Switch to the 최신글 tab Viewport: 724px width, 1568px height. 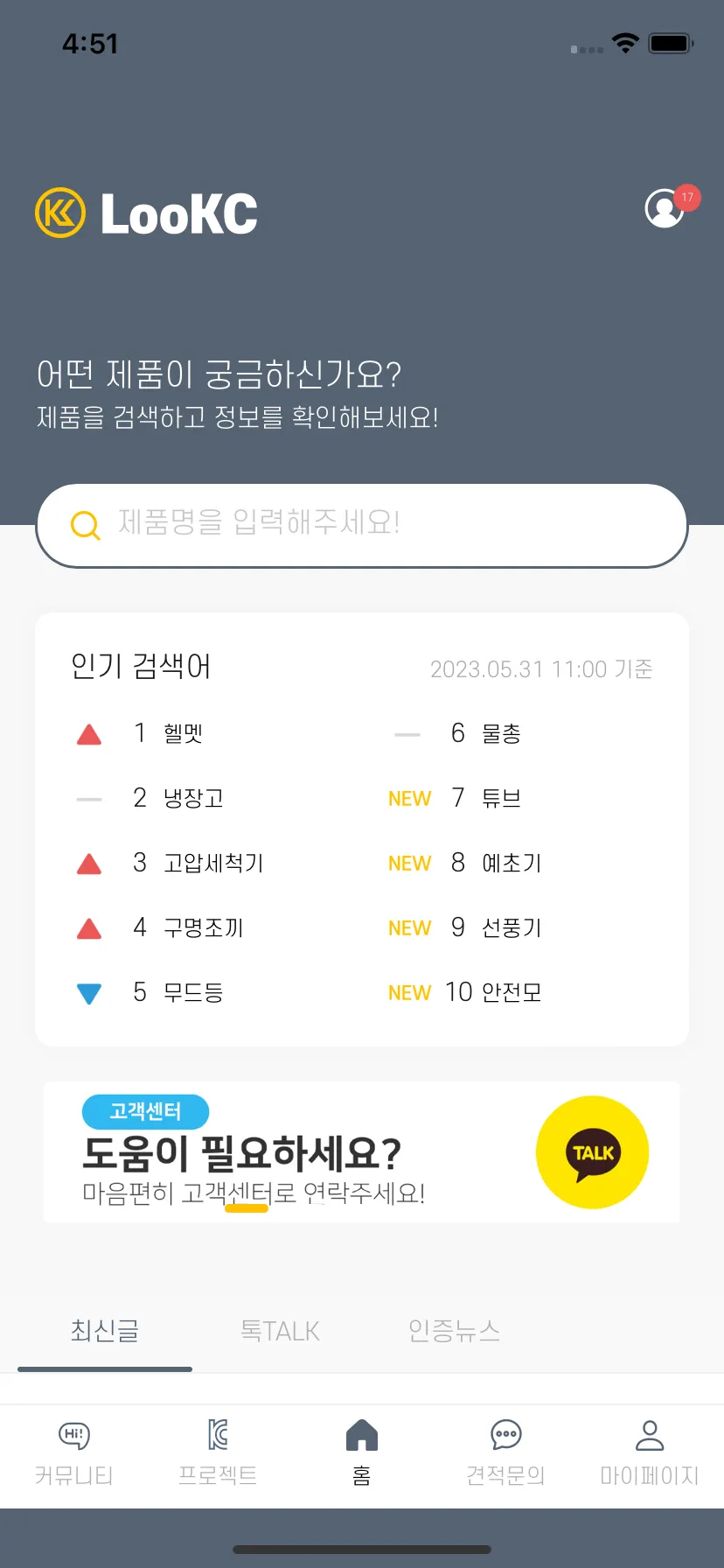pyautogui.click(x=105, y=1332)
